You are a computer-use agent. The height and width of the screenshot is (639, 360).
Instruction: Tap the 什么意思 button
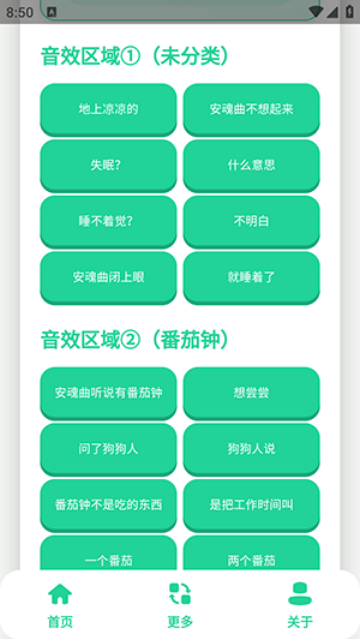tap(252, 165)
